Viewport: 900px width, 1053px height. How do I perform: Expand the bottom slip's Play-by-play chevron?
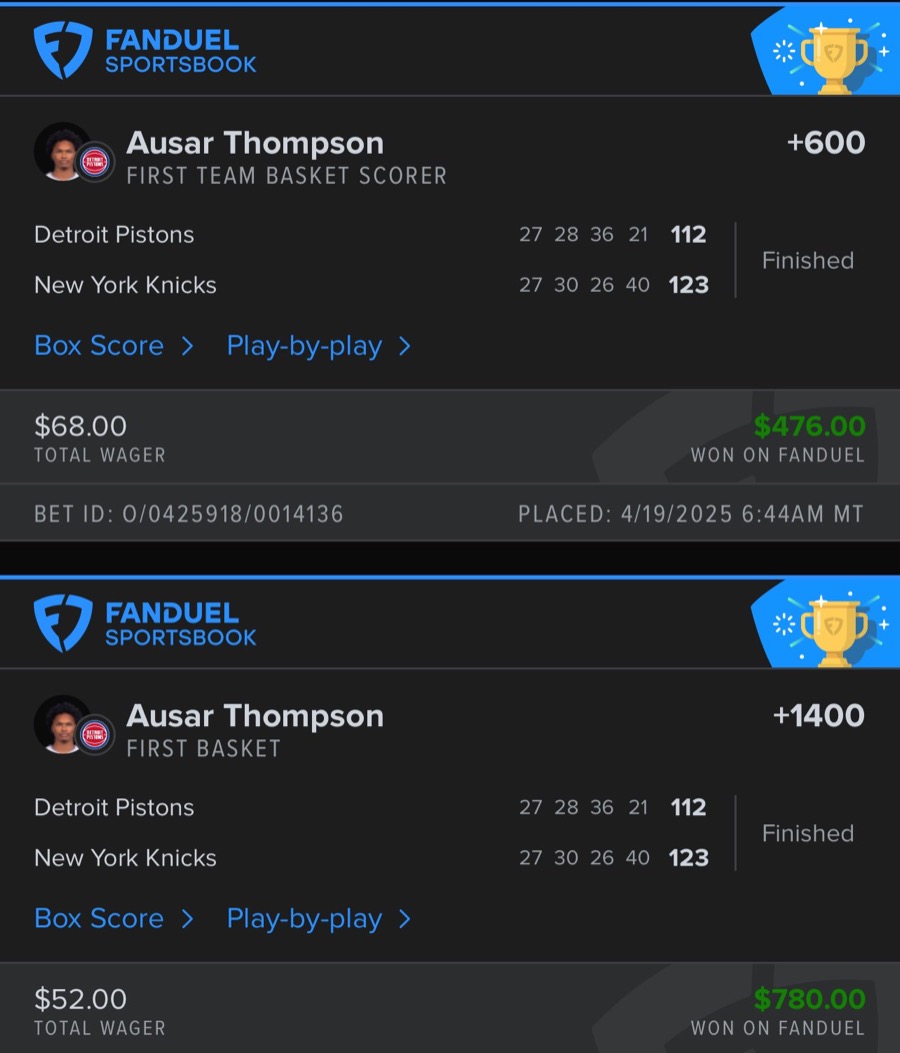point(404,918)
